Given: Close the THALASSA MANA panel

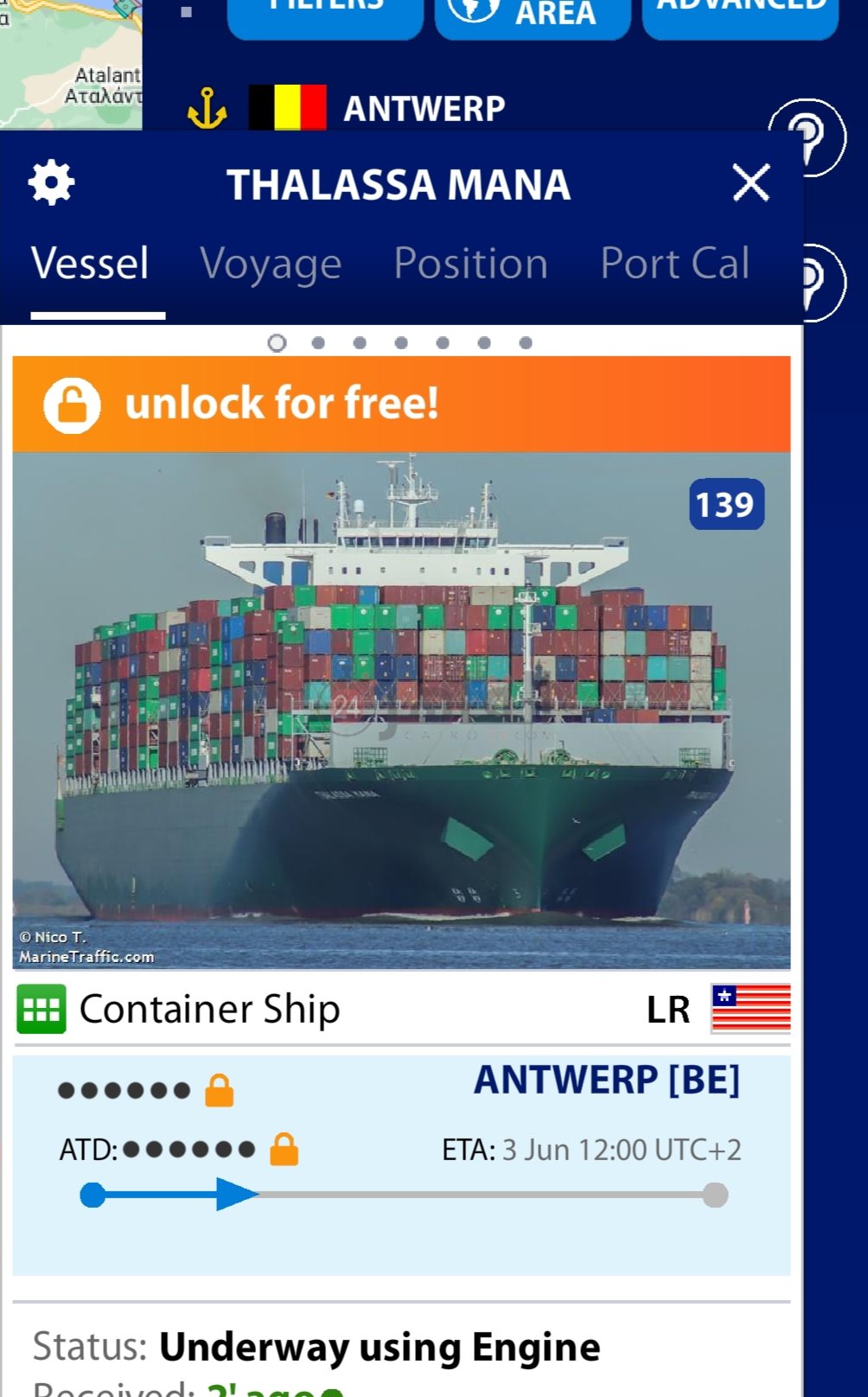Looking at the screenshot, I should (750, 183).
